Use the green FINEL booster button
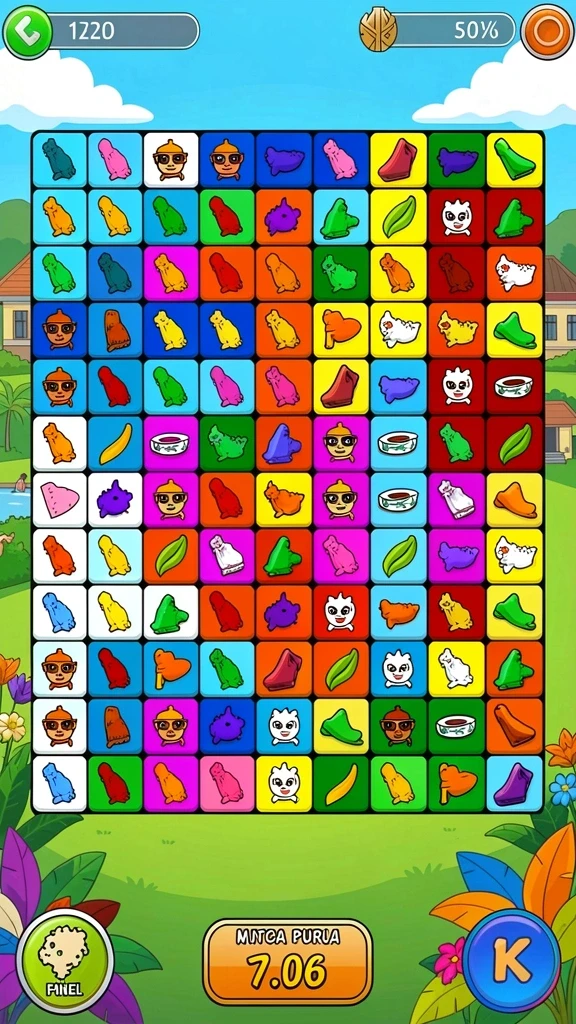This screenshot has height=1024, width=576. click(65, 960)
